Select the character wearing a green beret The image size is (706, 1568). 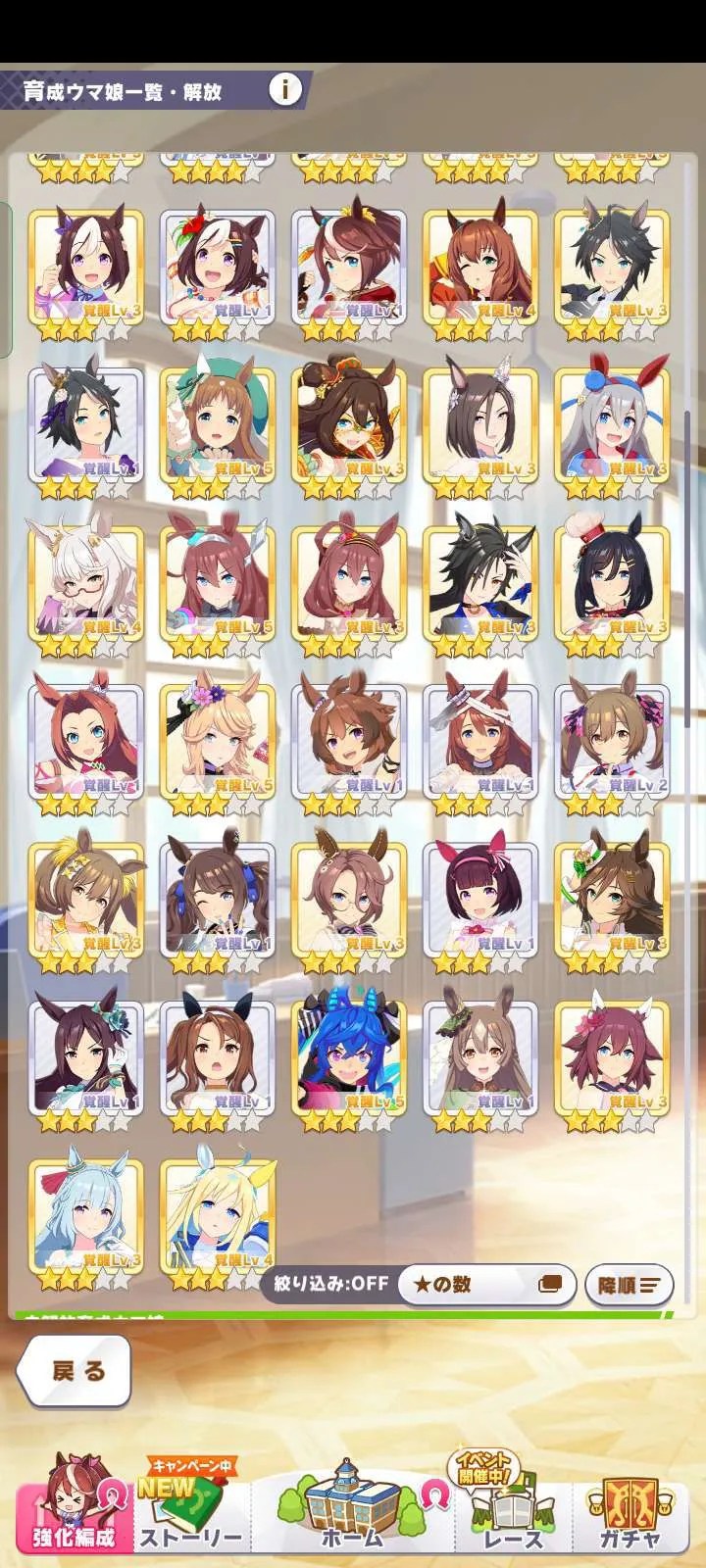[218, 425]
